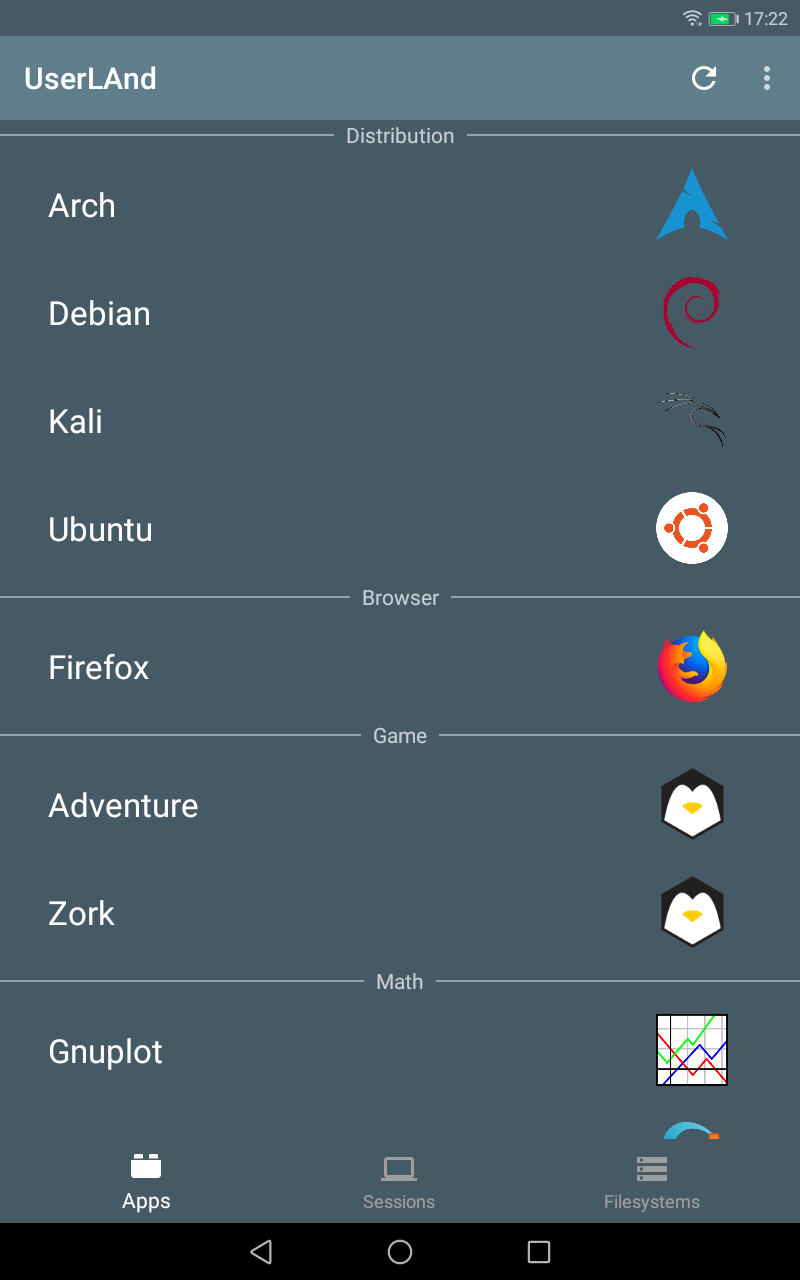Open the overflow options menu

click(x=767, y=78)
